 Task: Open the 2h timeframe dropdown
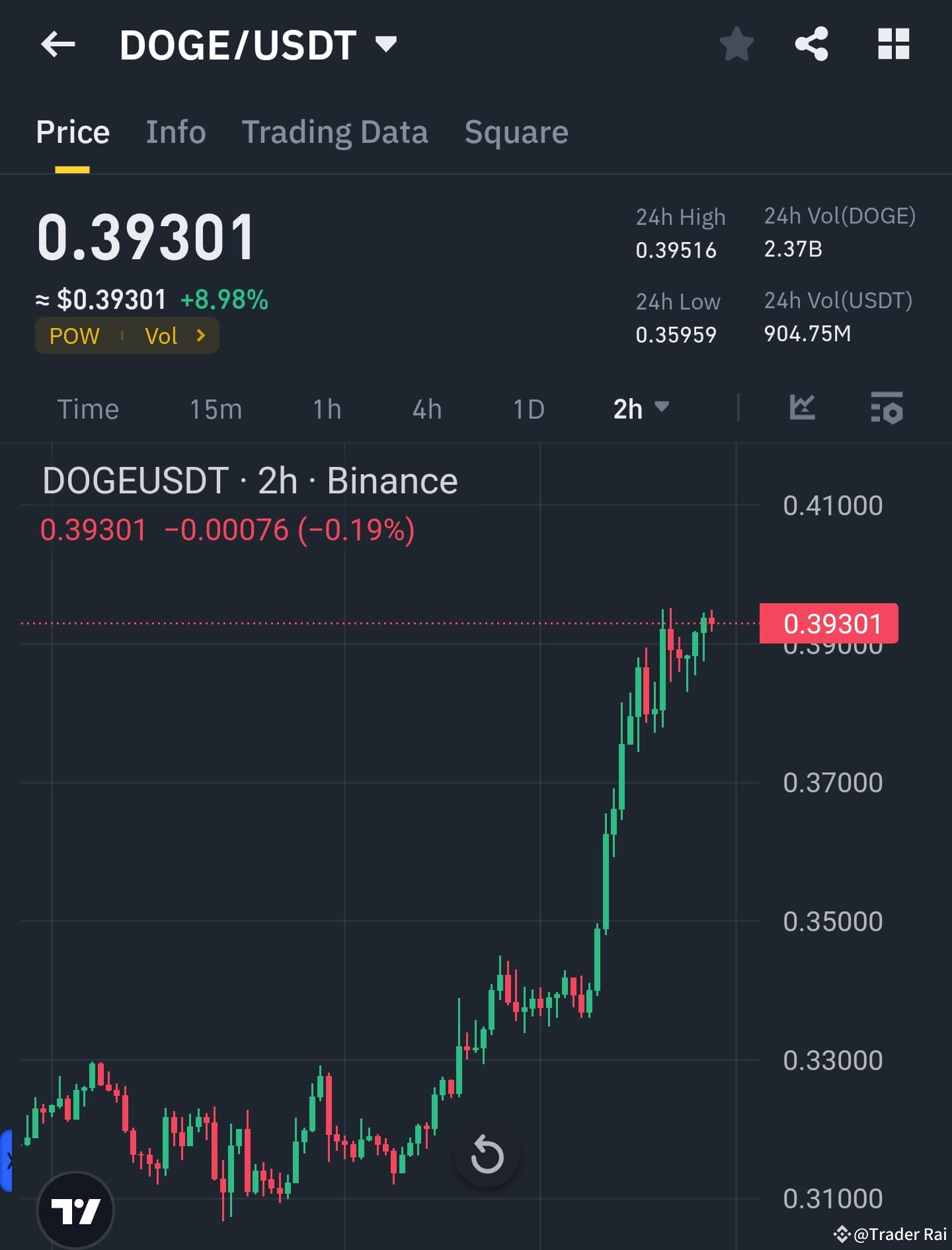tap(640, 409)
